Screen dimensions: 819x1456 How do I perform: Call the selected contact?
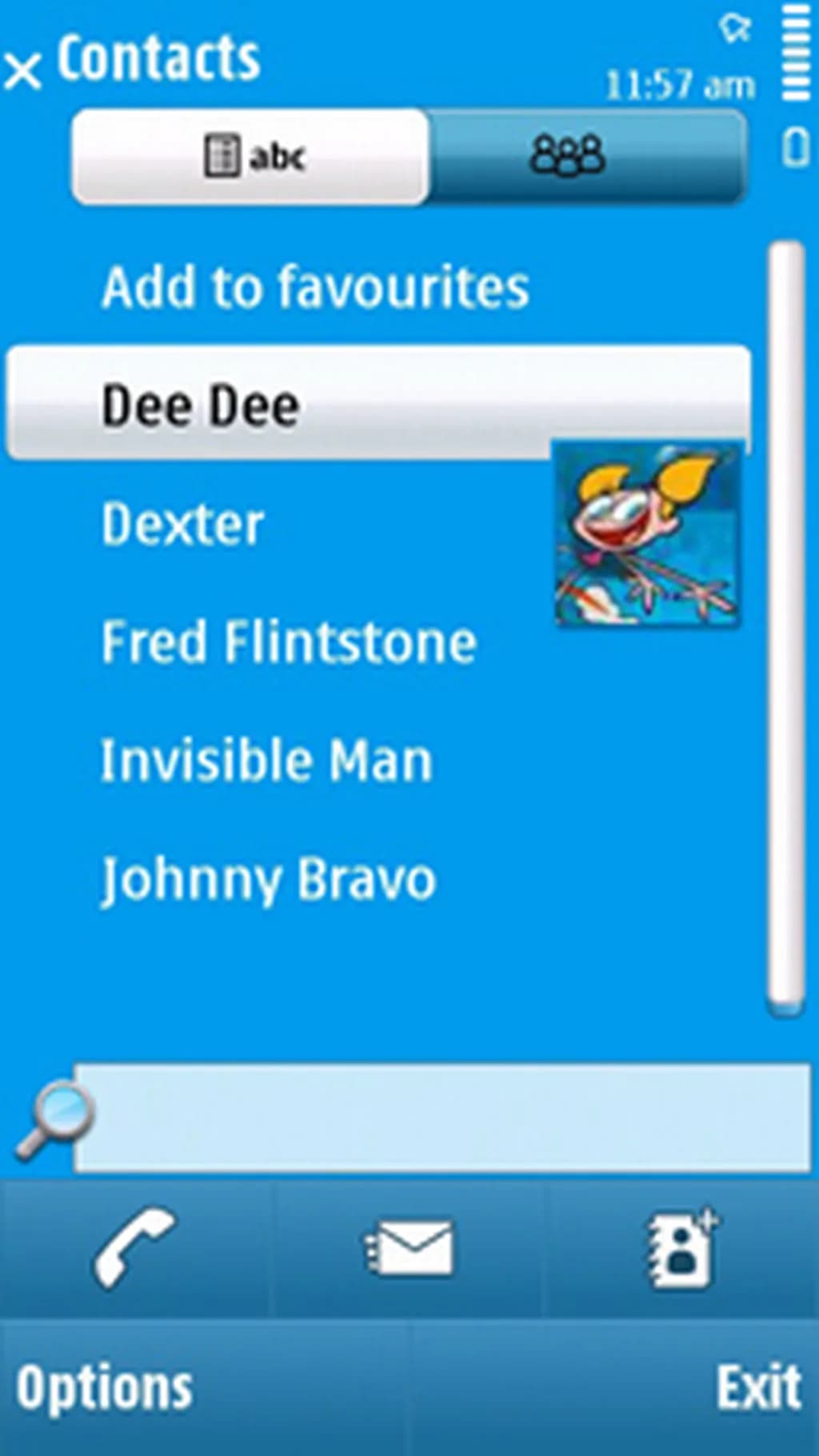tap(136, 1248)
